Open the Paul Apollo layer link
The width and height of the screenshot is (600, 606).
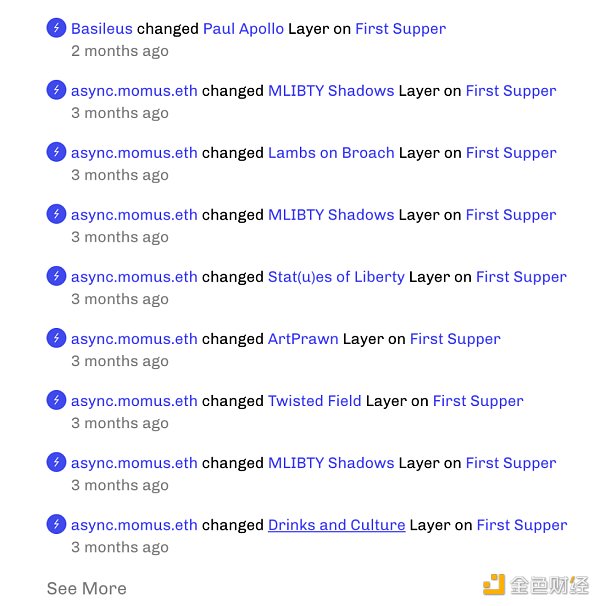(243, 29)
